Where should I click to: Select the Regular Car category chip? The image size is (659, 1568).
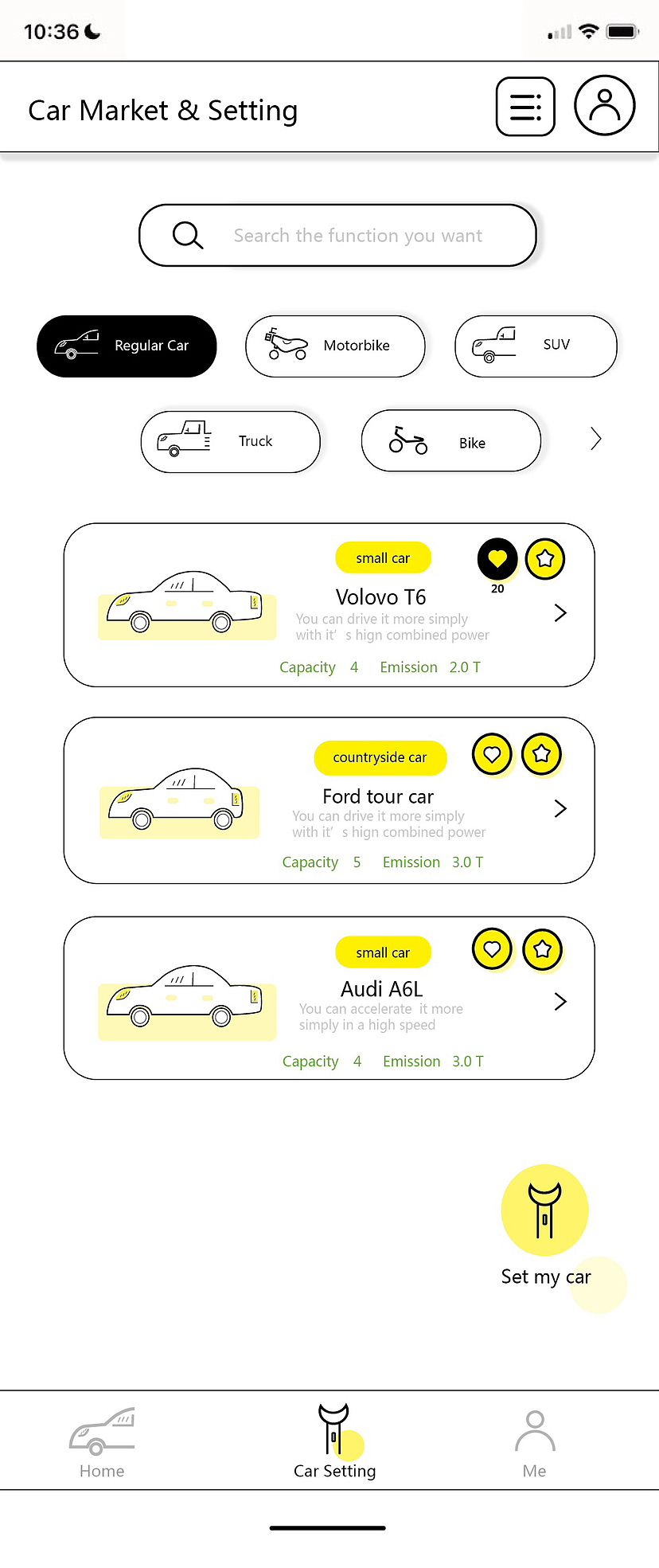click(127, 346)
